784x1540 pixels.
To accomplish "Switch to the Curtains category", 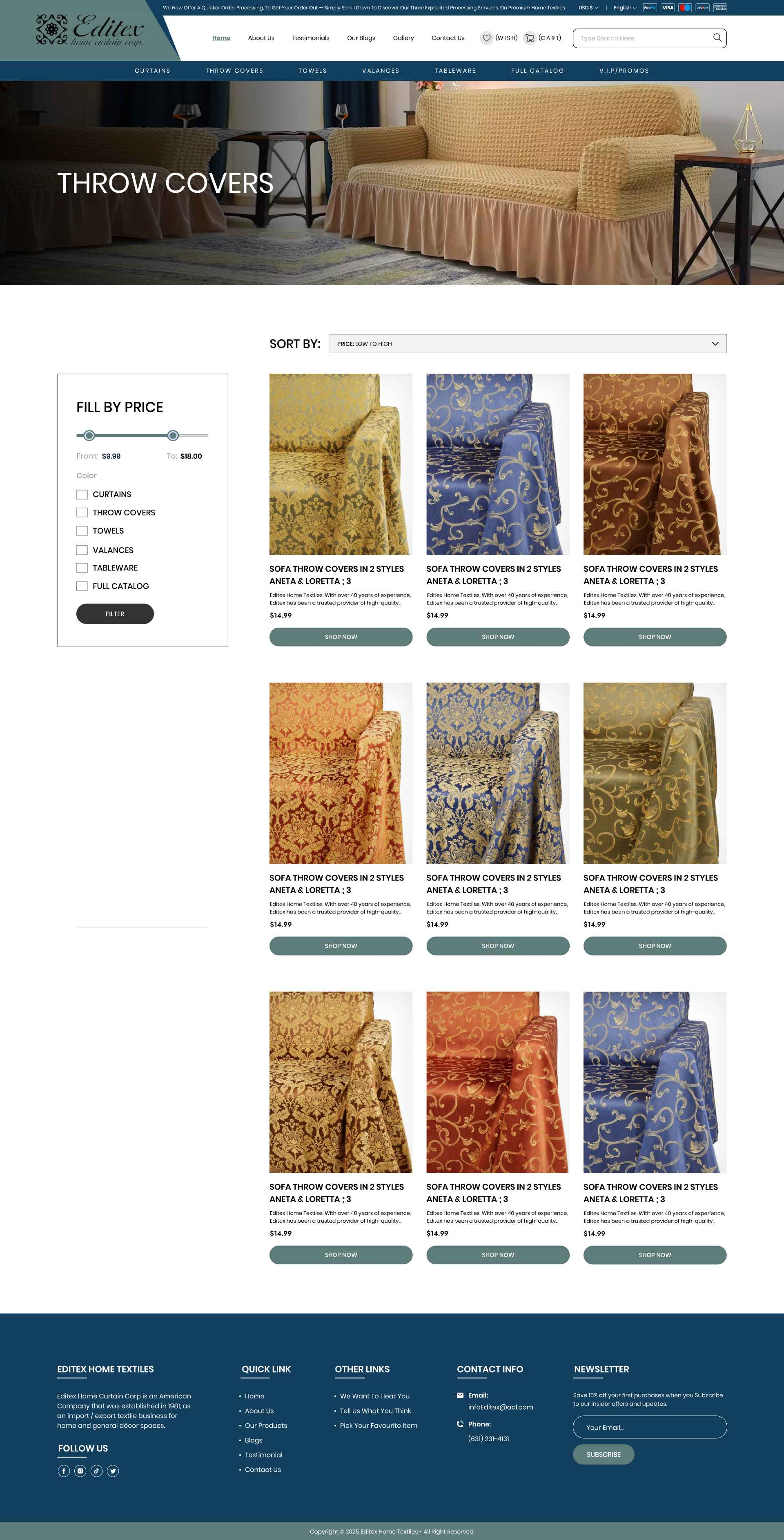I will [x=152, y=71].
